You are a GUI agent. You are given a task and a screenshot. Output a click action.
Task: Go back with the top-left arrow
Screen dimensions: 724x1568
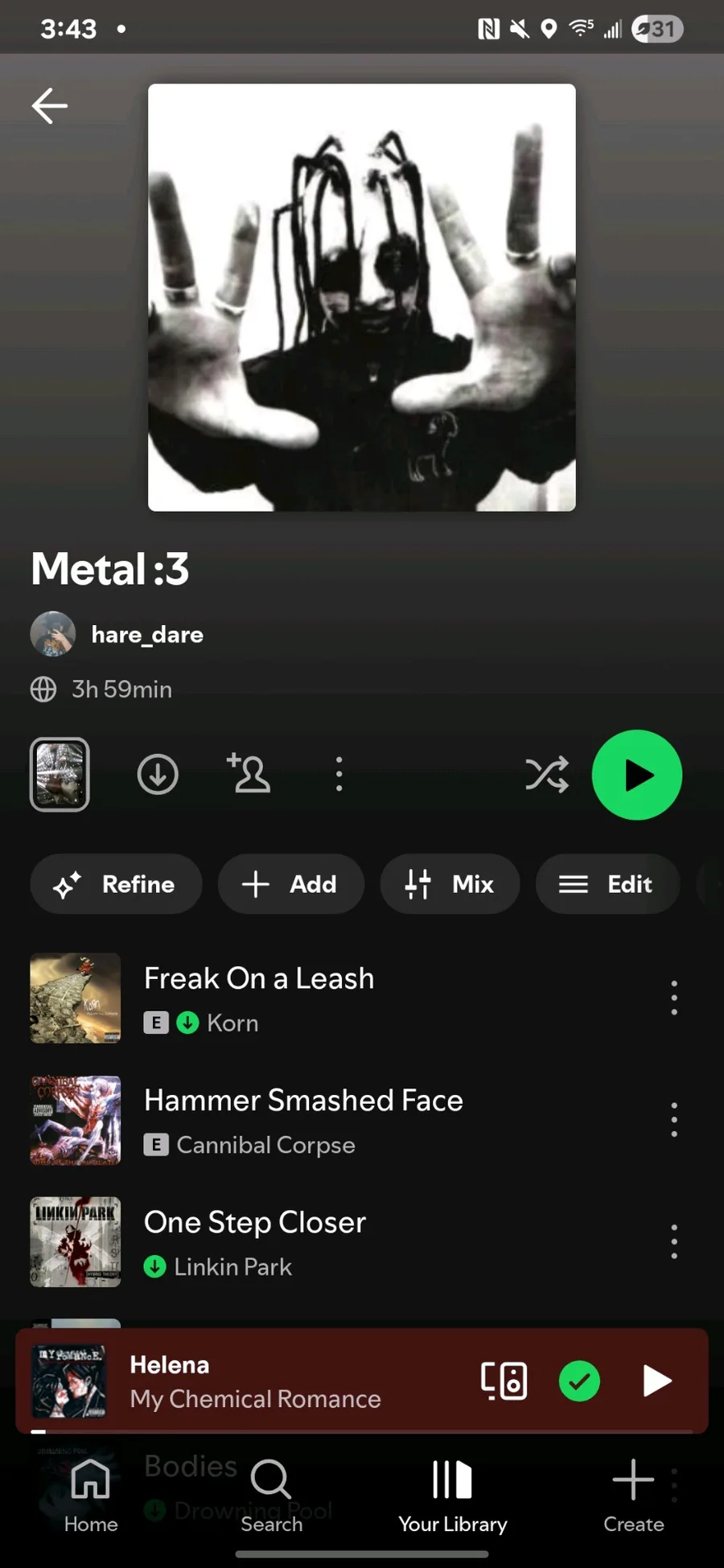point(49,105)
